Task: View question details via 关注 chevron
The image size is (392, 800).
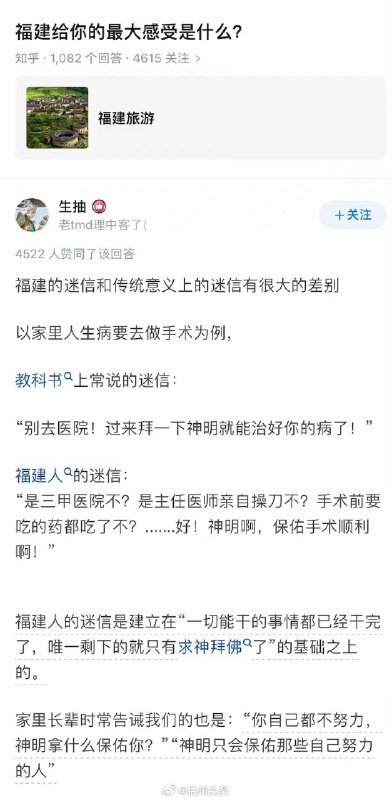Action: coord(198,59)
